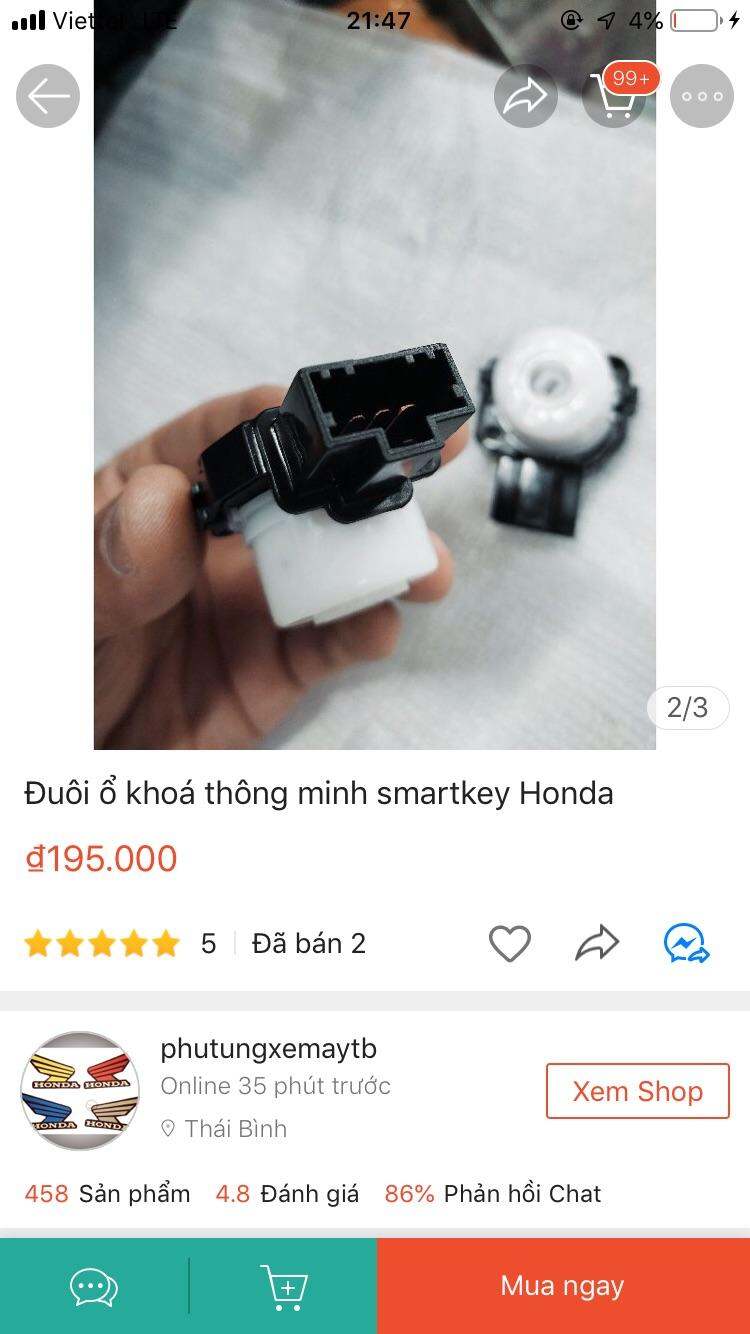Like this product with the heart icon

click(509, 943)
